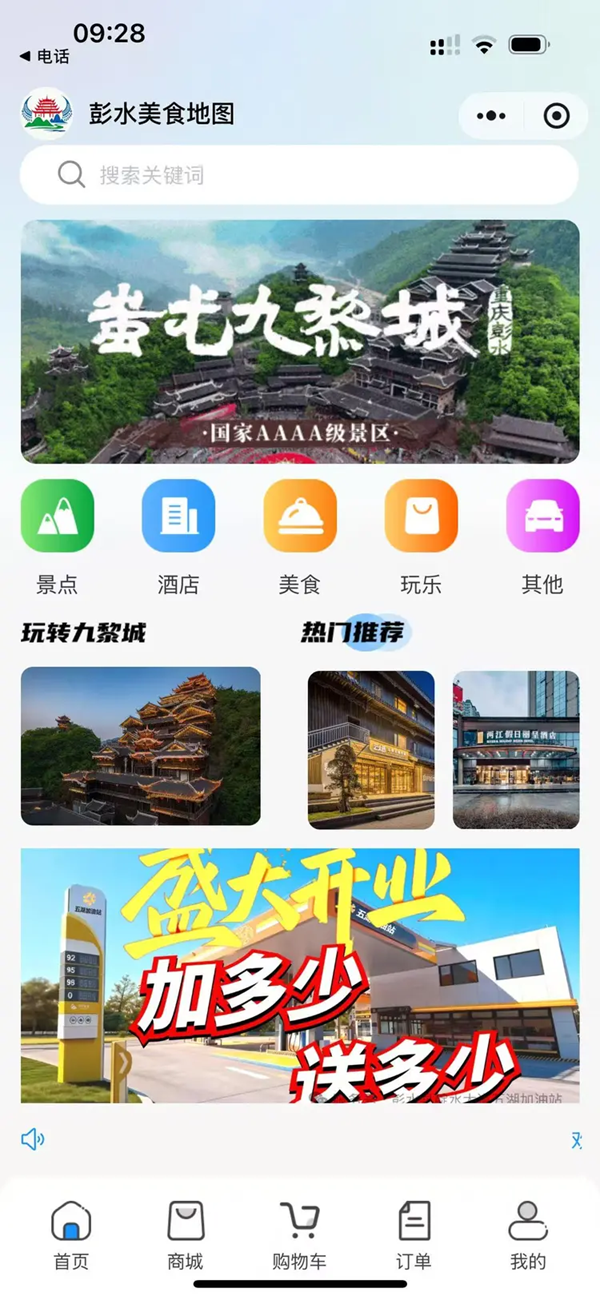Screen dimensions: 600x1300
Task: Open the 丽呈酒店 card under 热门推荐
Action: pyautogui.click(x=516, y=750)
